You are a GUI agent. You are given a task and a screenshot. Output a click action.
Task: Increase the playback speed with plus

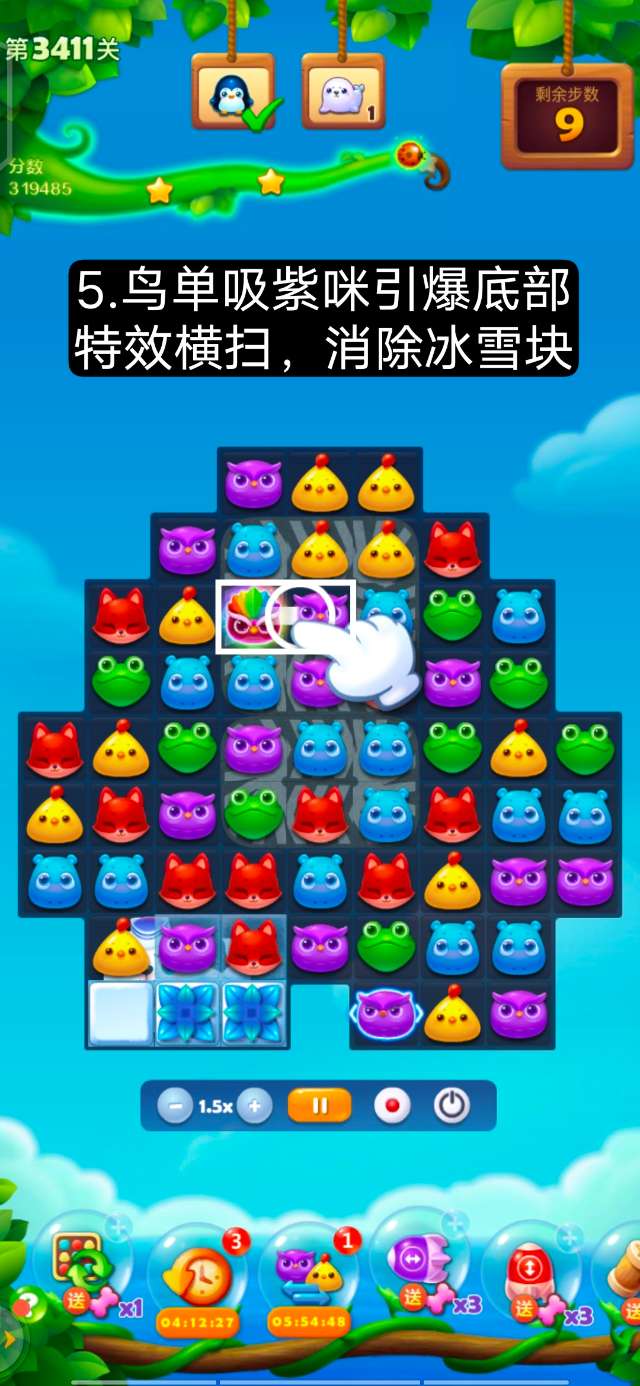[x=255, y=1106]
